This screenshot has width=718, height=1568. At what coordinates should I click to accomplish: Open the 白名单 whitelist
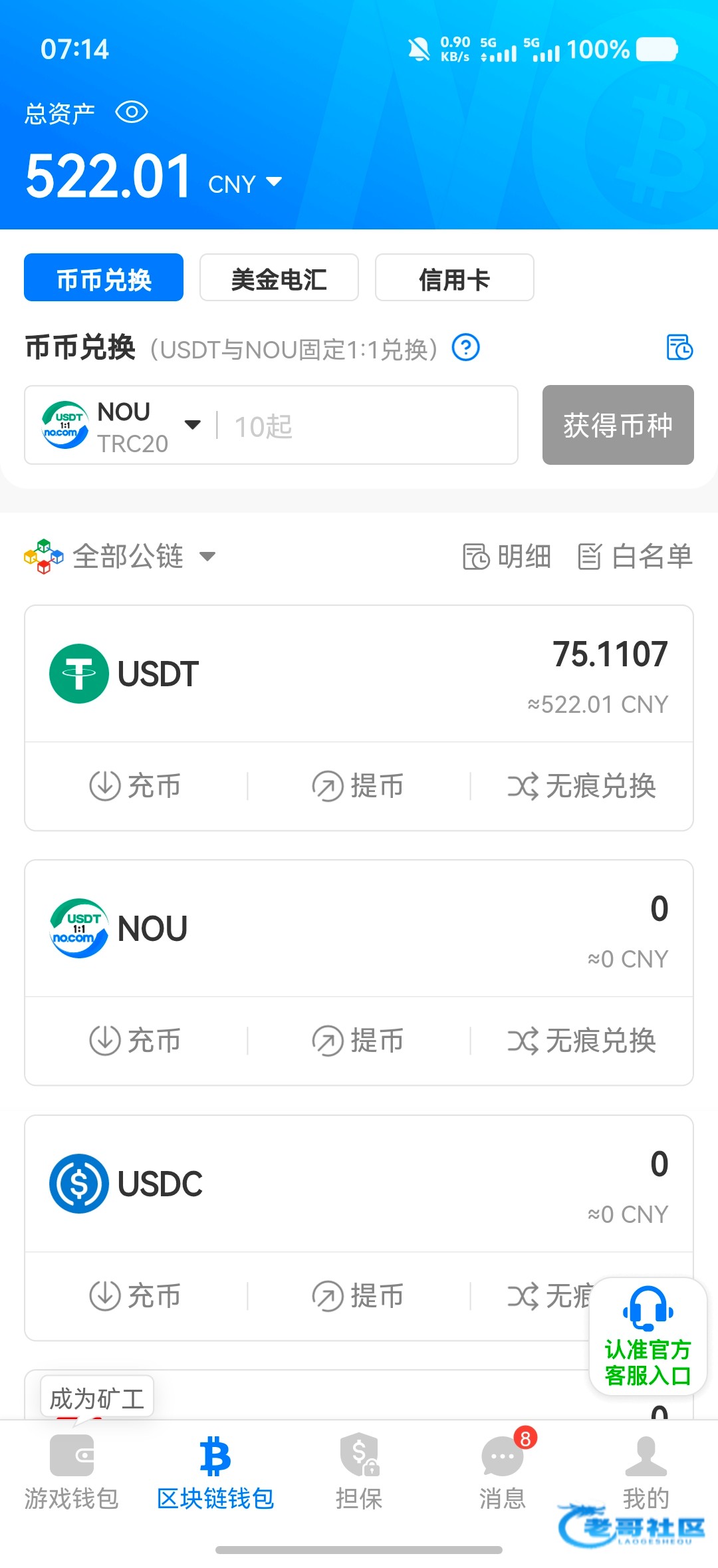click(x=635, y=557)
